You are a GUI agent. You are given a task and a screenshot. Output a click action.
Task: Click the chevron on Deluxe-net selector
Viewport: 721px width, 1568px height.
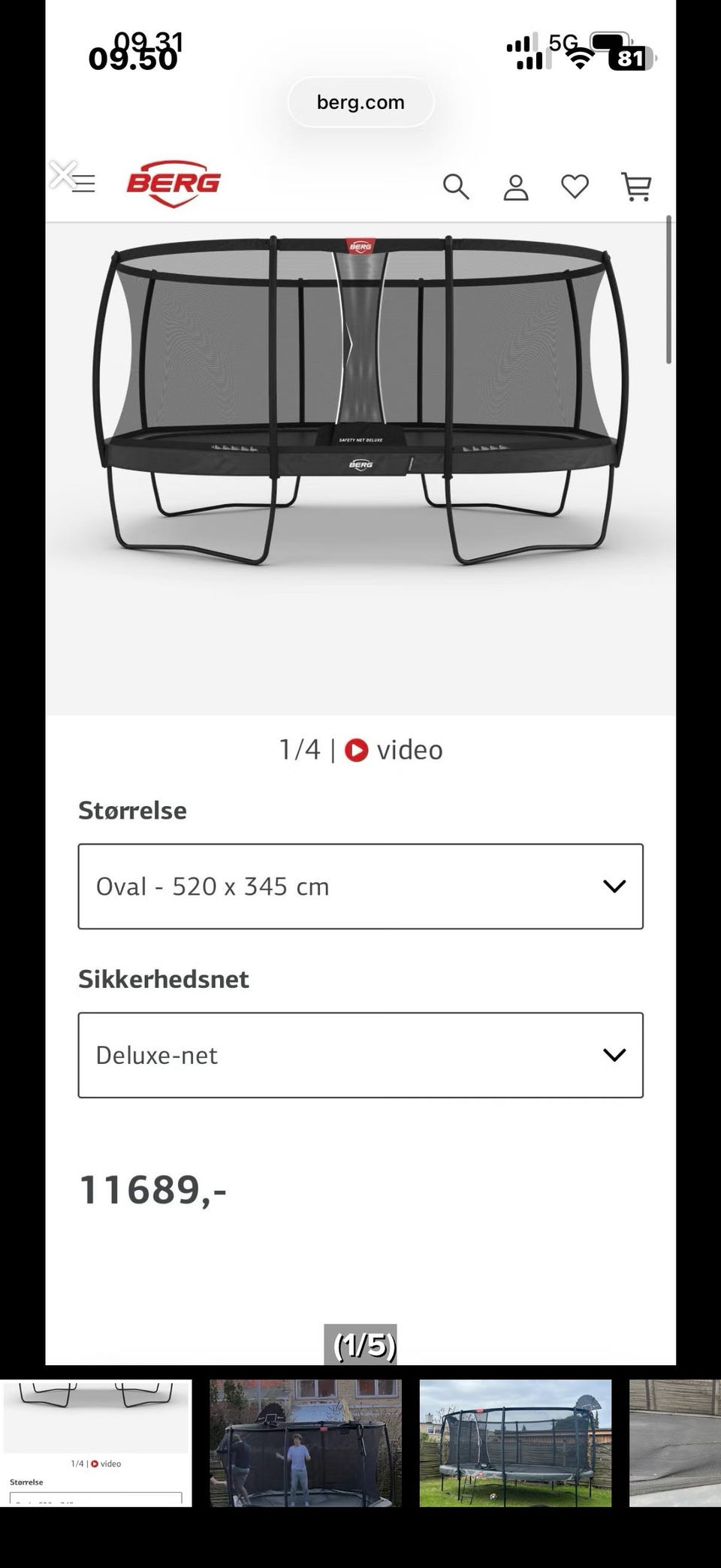pos(614,1056)
